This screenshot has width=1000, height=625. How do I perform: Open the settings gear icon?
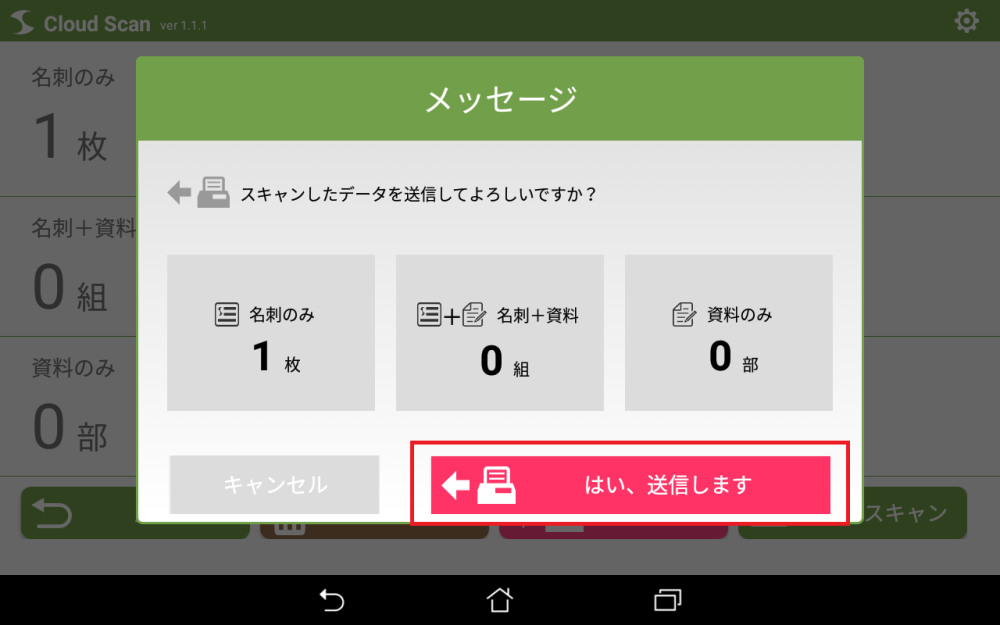pyautogui.click(x=966, y=21)
